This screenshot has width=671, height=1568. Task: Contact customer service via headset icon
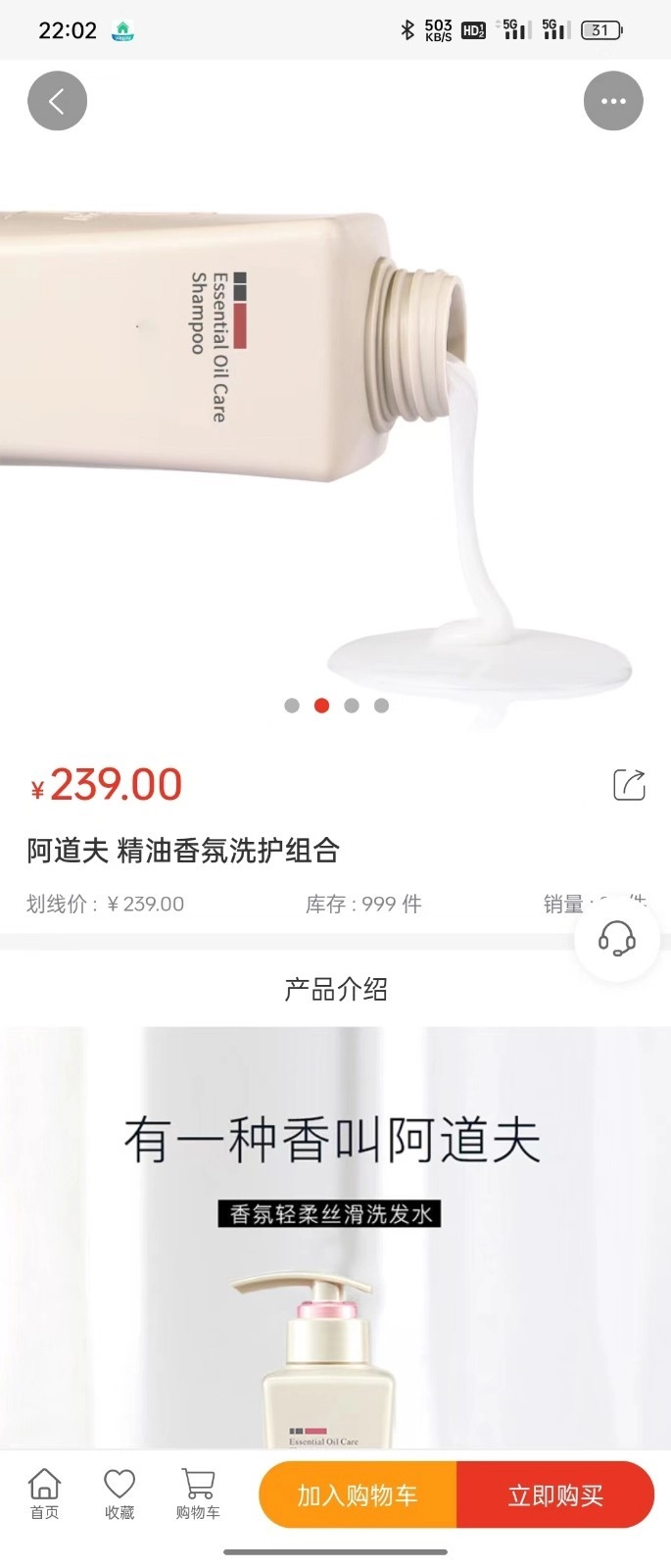617,938
